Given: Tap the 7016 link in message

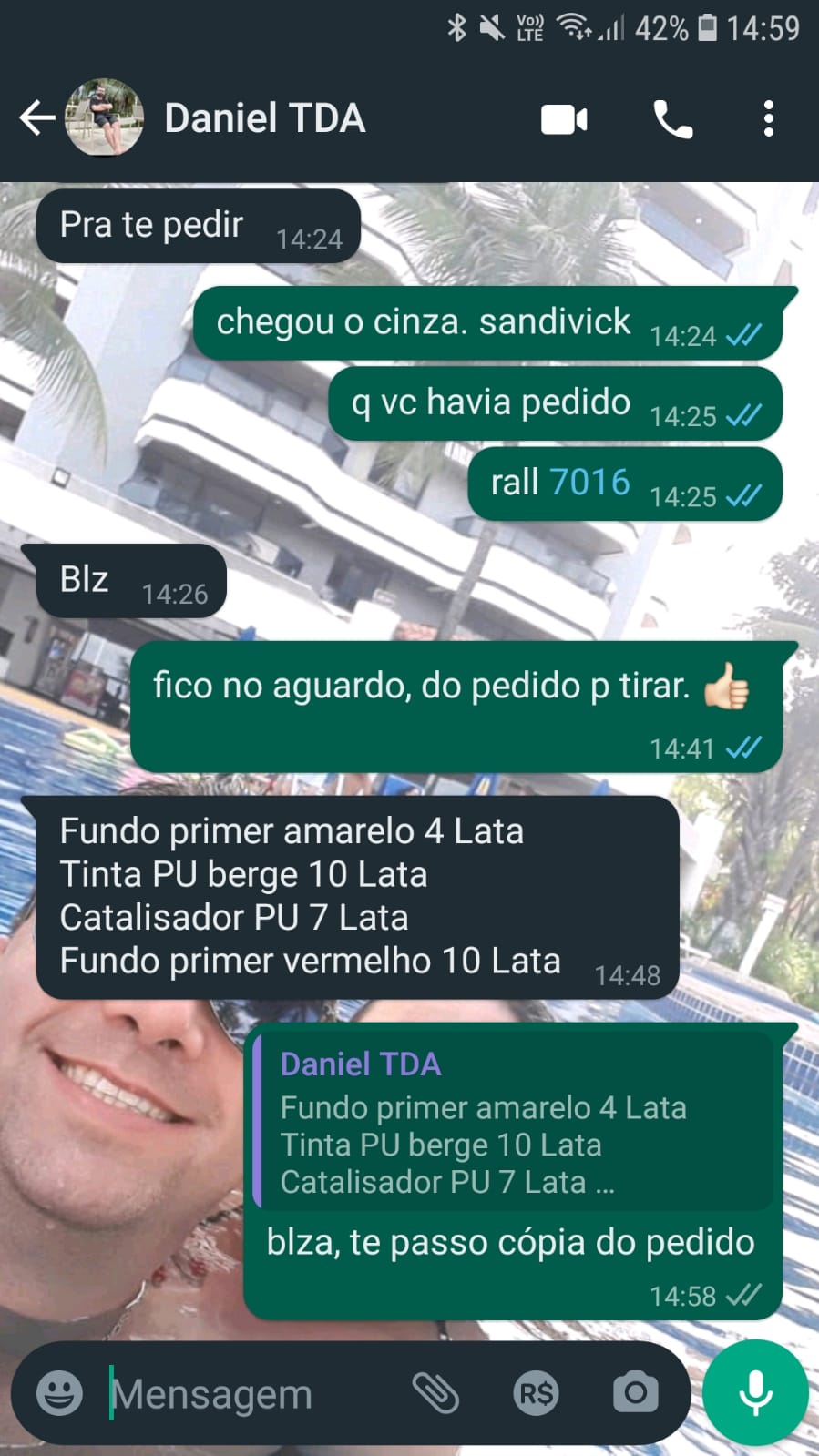Looking at the screenshot, I should pos(589,482).
